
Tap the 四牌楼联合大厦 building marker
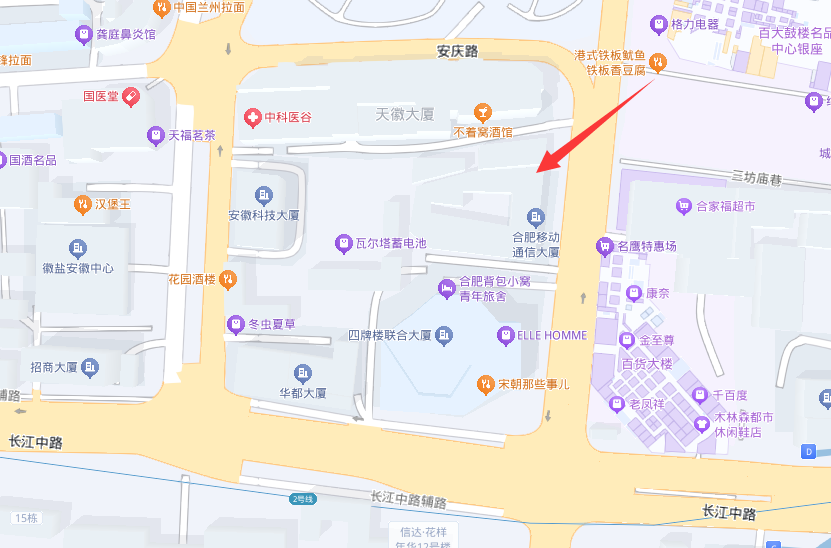(x=443, y=335)
